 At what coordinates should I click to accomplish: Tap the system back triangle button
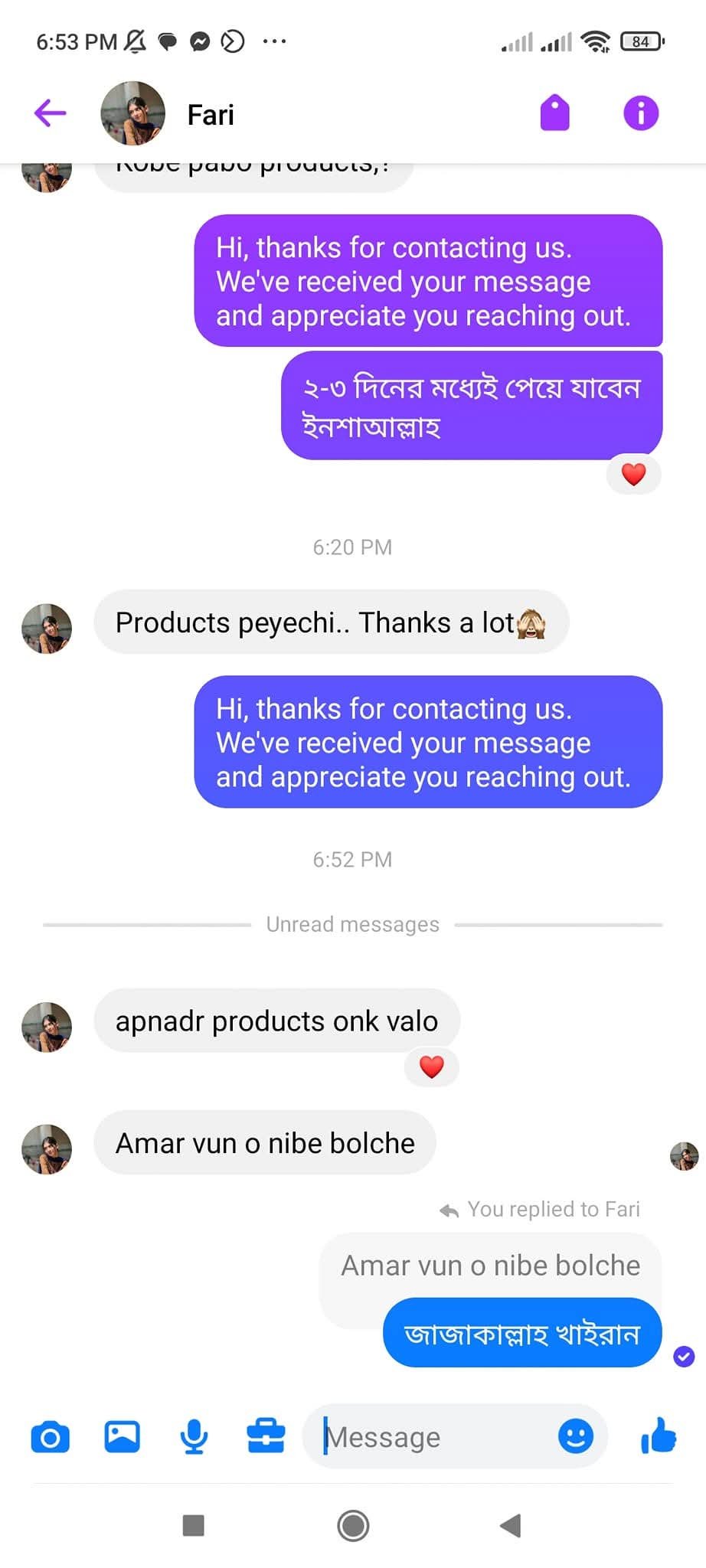[511, 1525]
